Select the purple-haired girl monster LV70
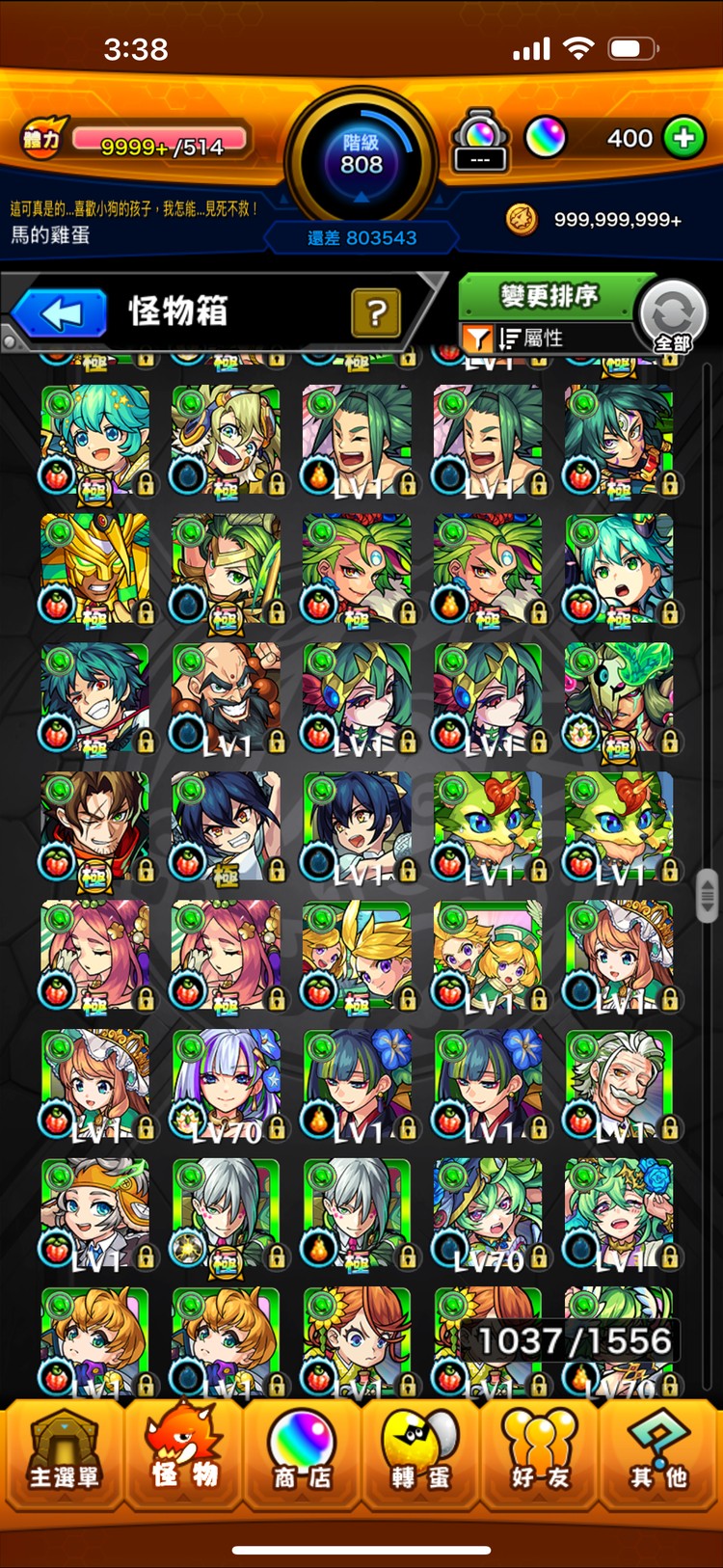This screenshot has height=1568, width=723. tap(226, 1085)
